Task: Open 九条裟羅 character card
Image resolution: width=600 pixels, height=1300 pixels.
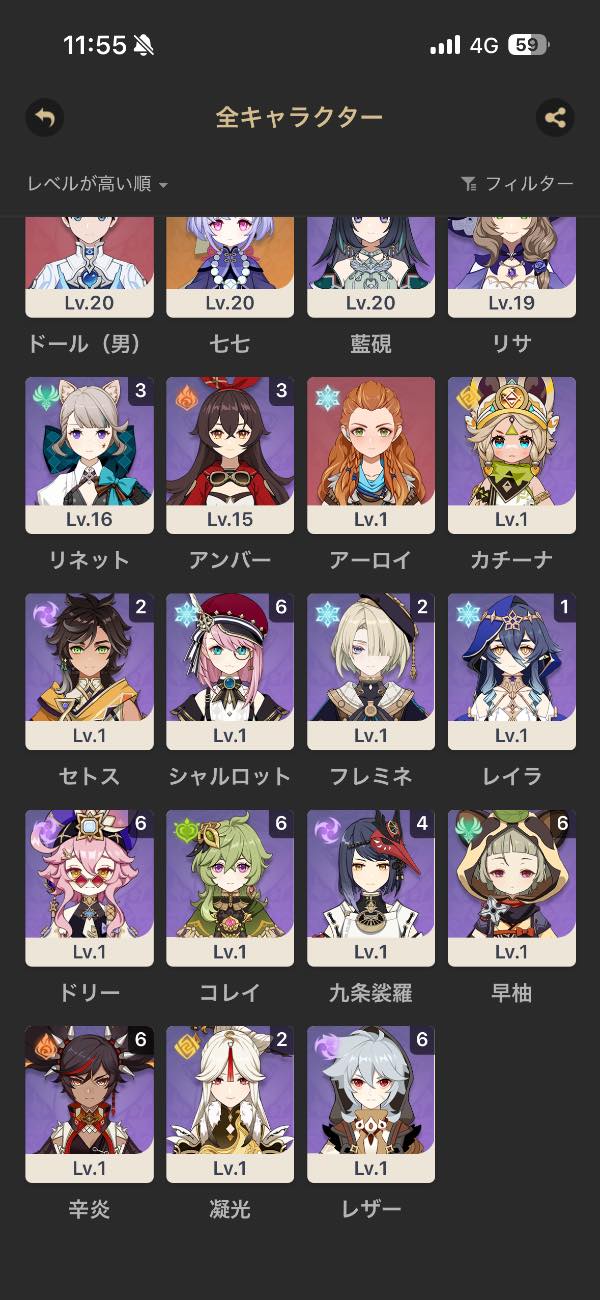Action: [x=371, y=888]
